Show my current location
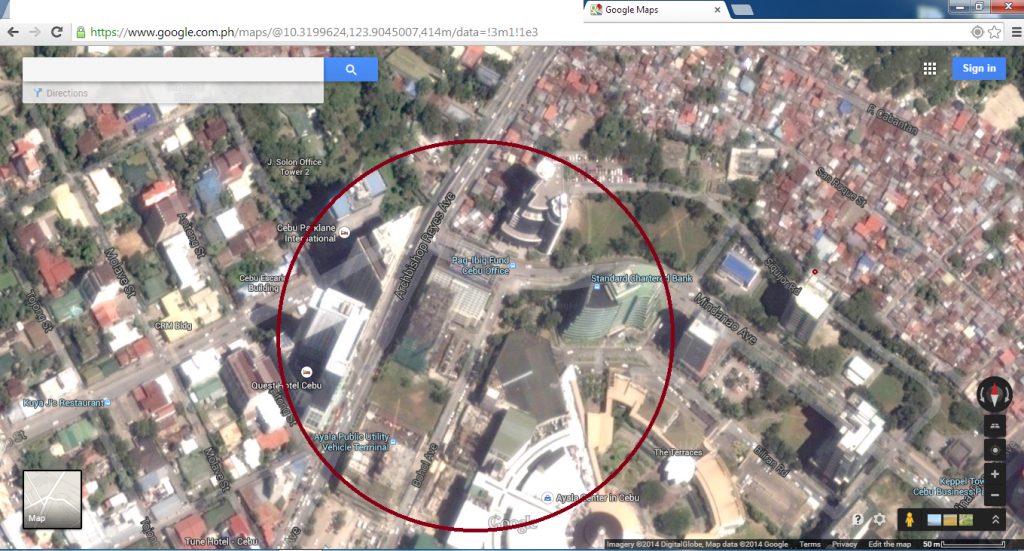 point(994,450)
